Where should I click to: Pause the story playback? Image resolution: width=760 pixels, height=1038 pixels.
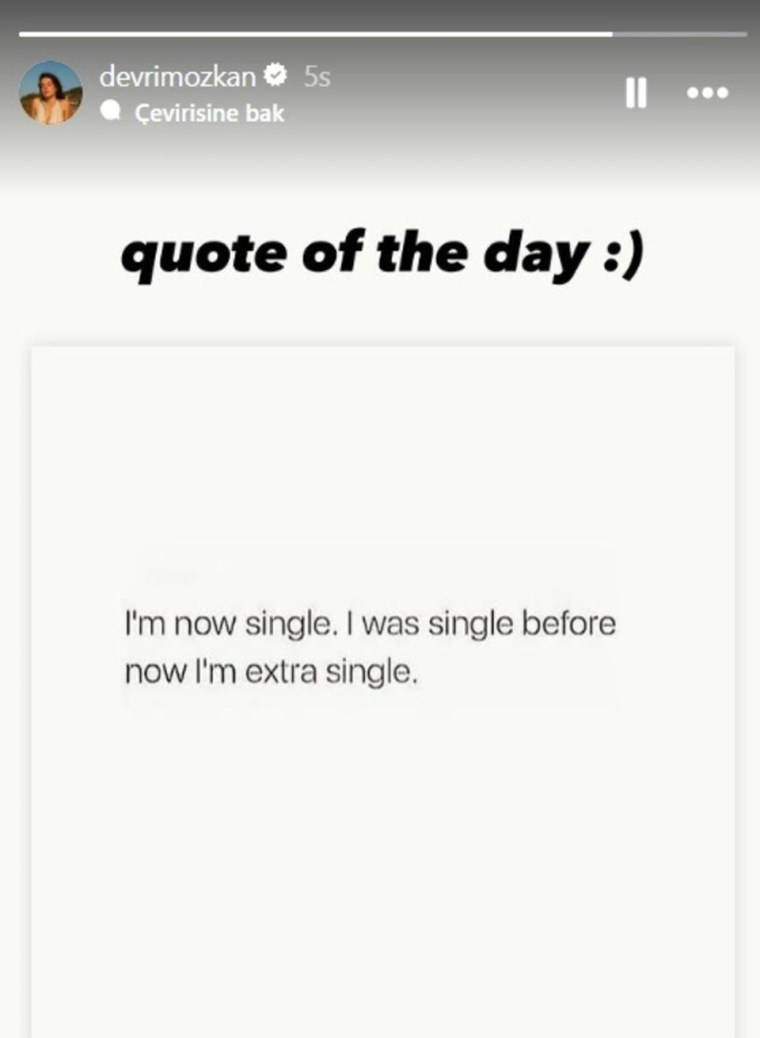click(x=636, y=93)
